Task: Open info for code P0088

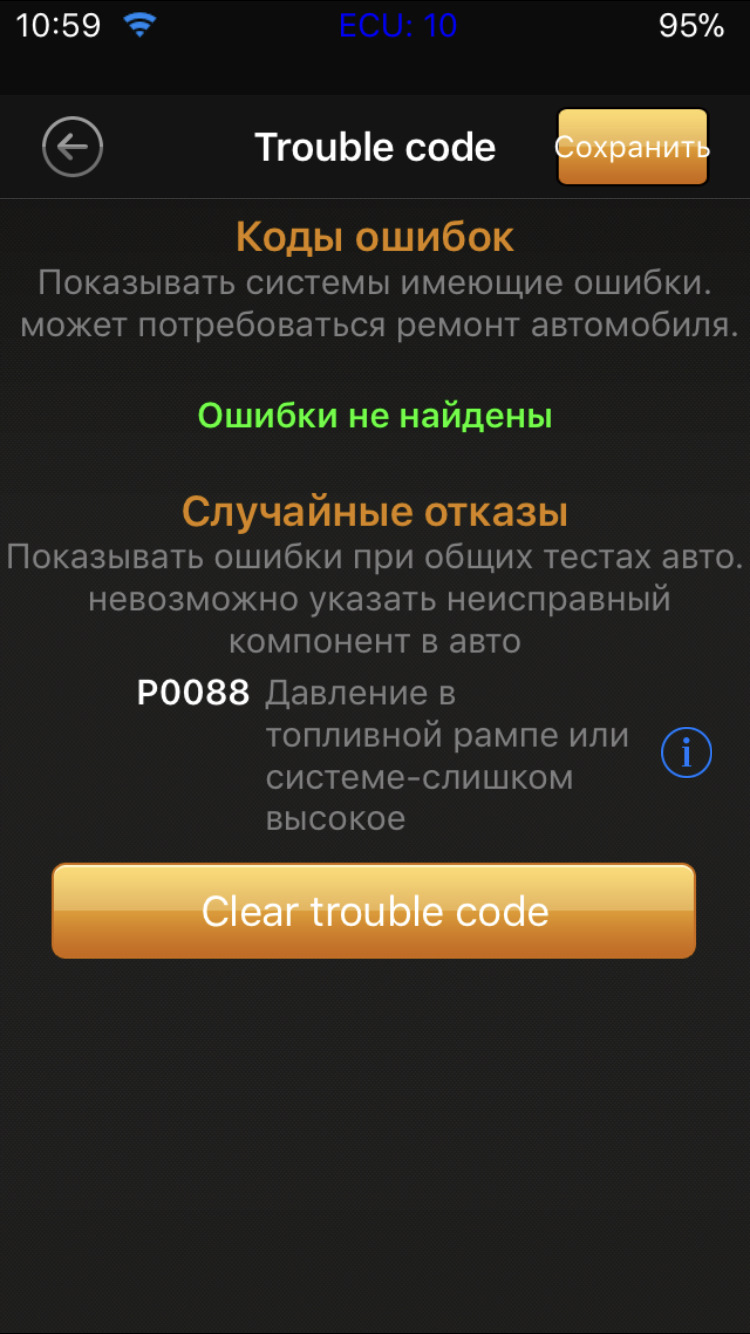Action: coord(686,754)
